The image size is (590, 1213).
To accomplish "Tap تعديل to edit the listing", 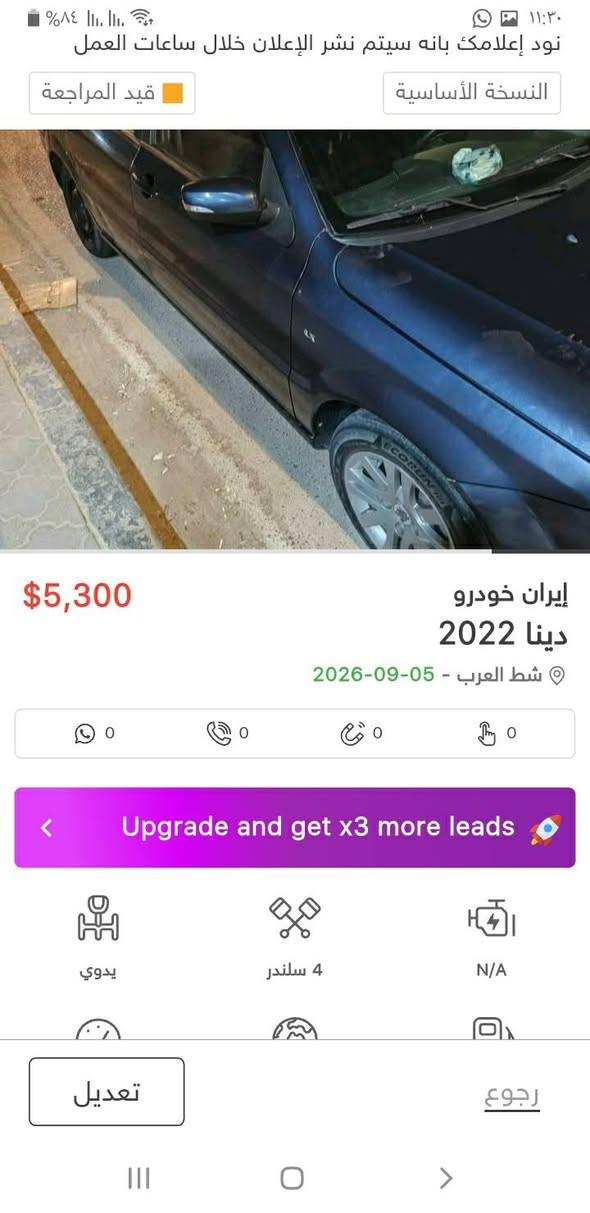I will (x=106, y=1092).
